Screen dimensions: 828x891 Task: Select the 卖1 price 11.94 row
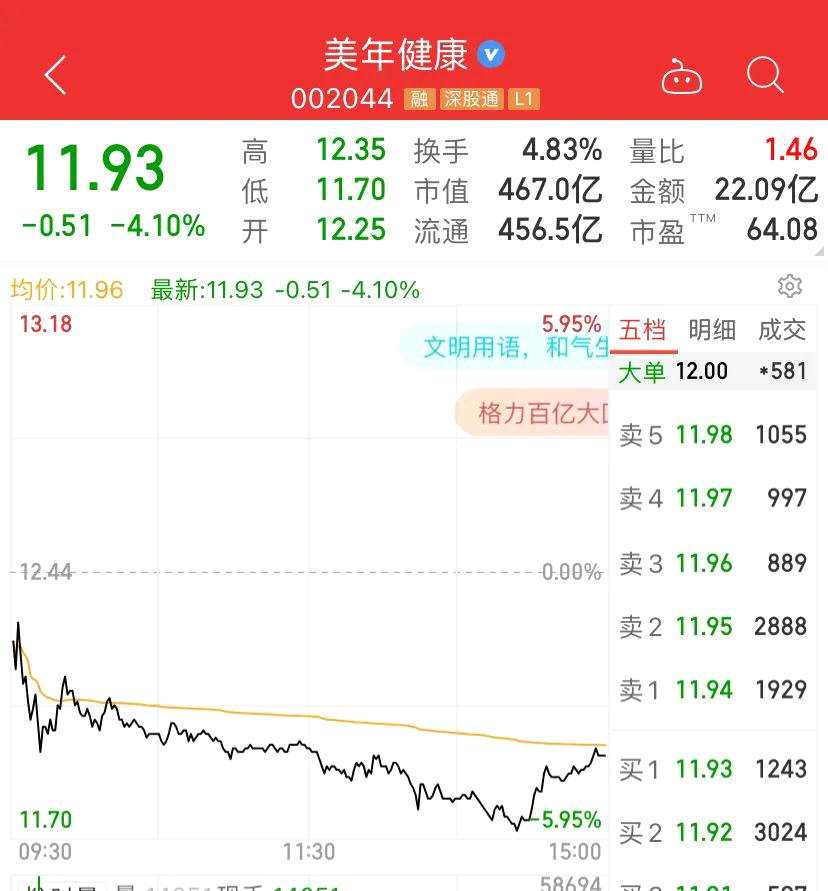(713, 690)
